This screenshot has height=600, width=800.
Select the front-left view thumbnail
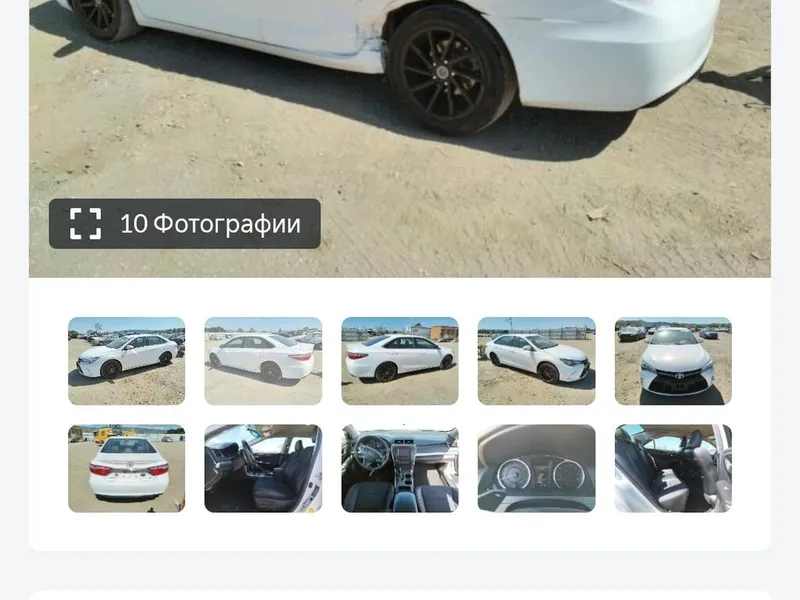pos(126,361)
